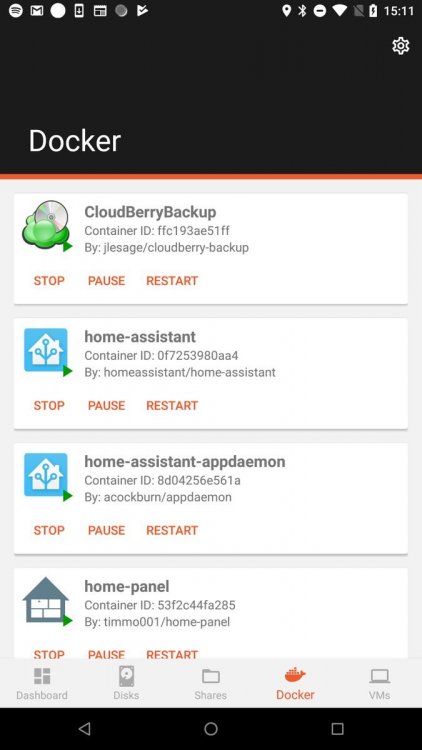
Task: Switch to the Shares tab
Action: tap(211, 684)
